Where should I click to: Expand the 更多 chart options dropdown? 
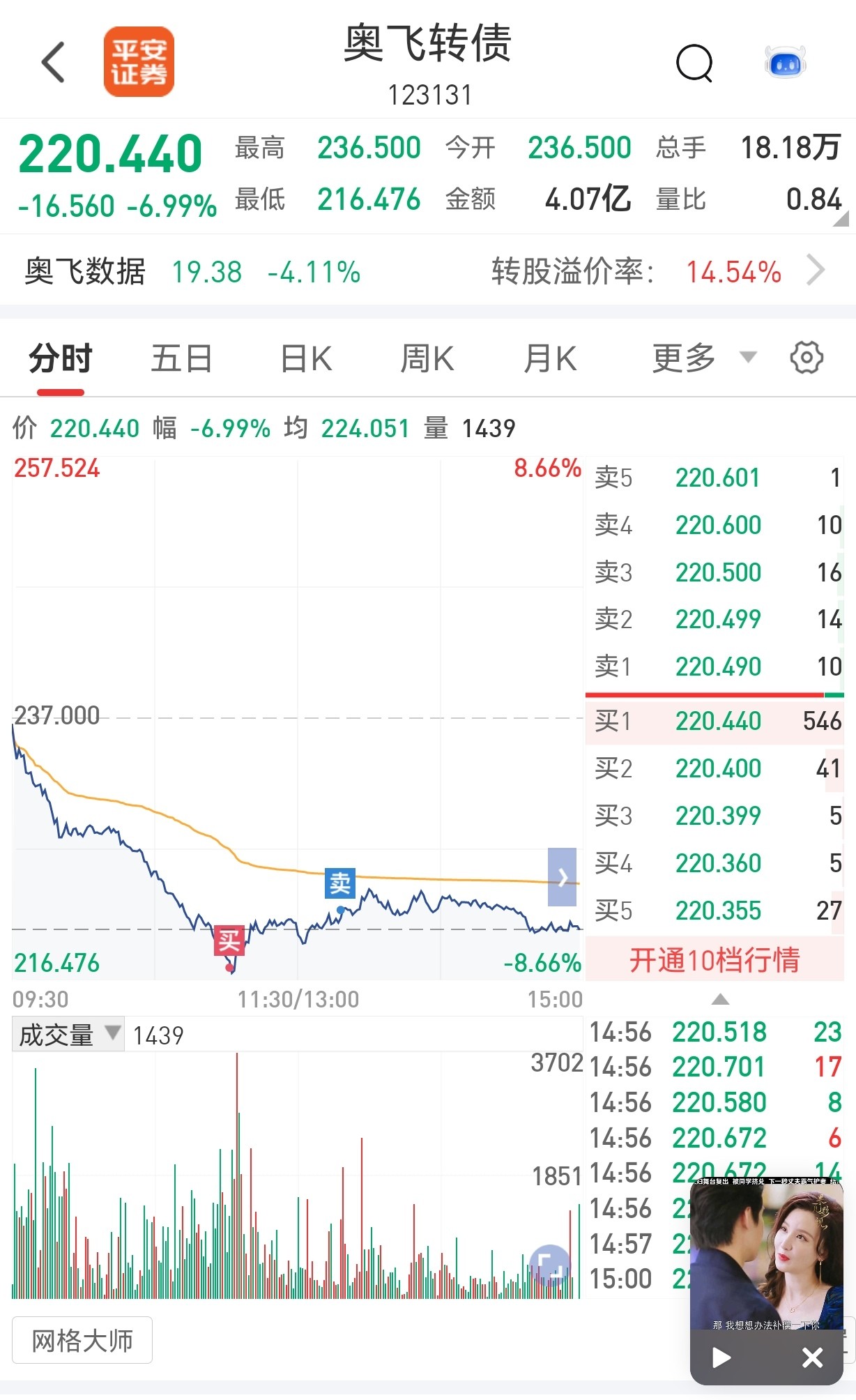704,358
